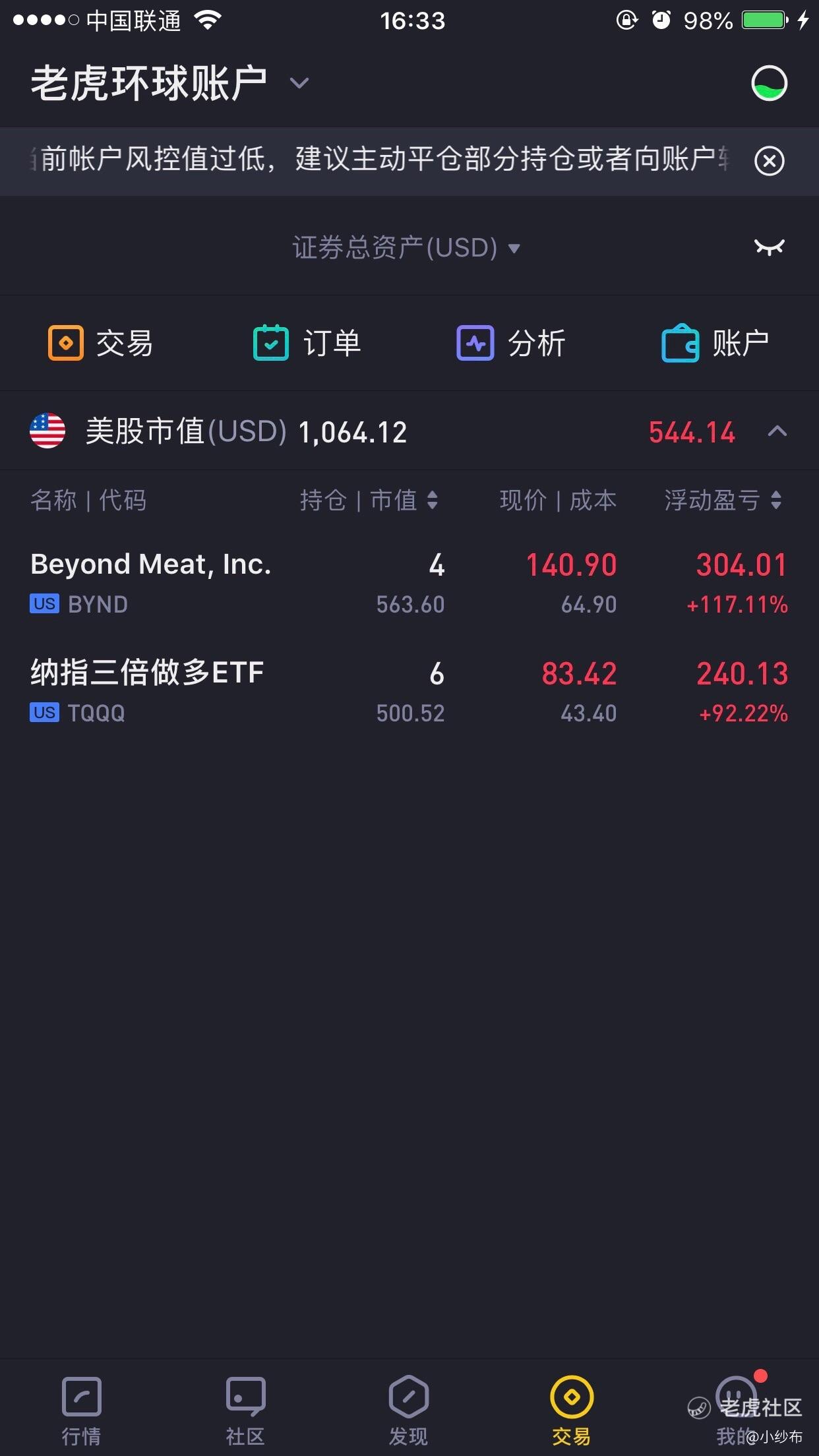Collapse the 美股市值 holdings section
The width and height of the screenshot is (819, 1456).
tap(777, 431)
